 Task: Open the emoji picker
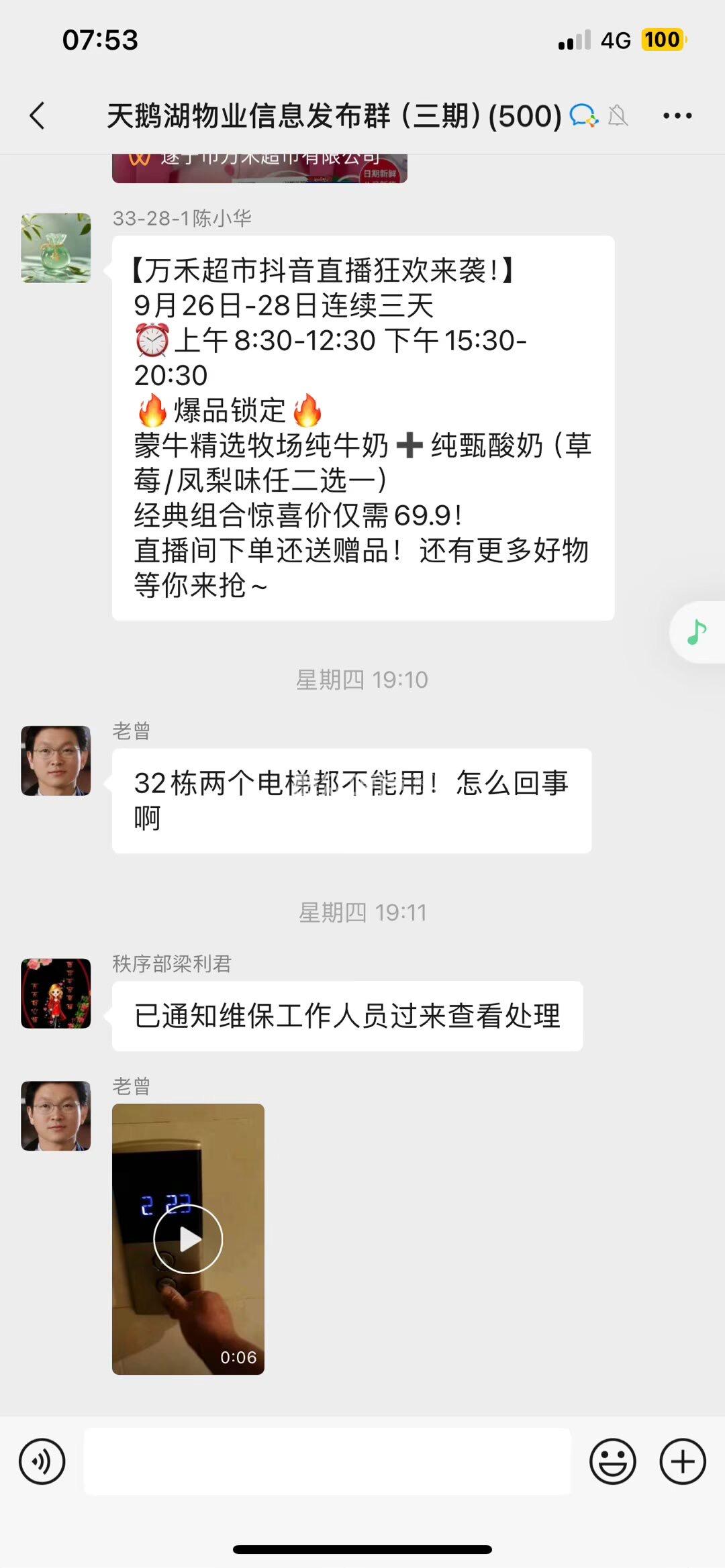(x=612, y=1461)
